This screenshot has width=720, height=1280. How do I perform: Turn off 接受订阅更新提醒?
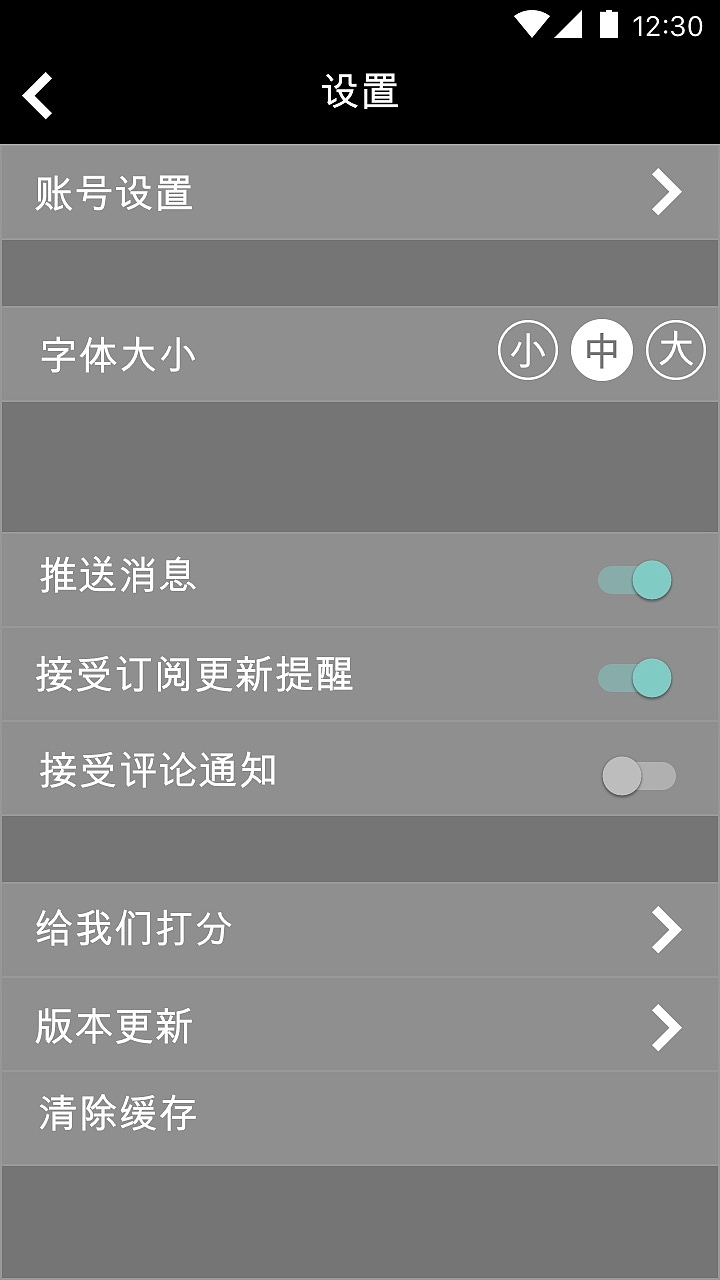[633, 676]
